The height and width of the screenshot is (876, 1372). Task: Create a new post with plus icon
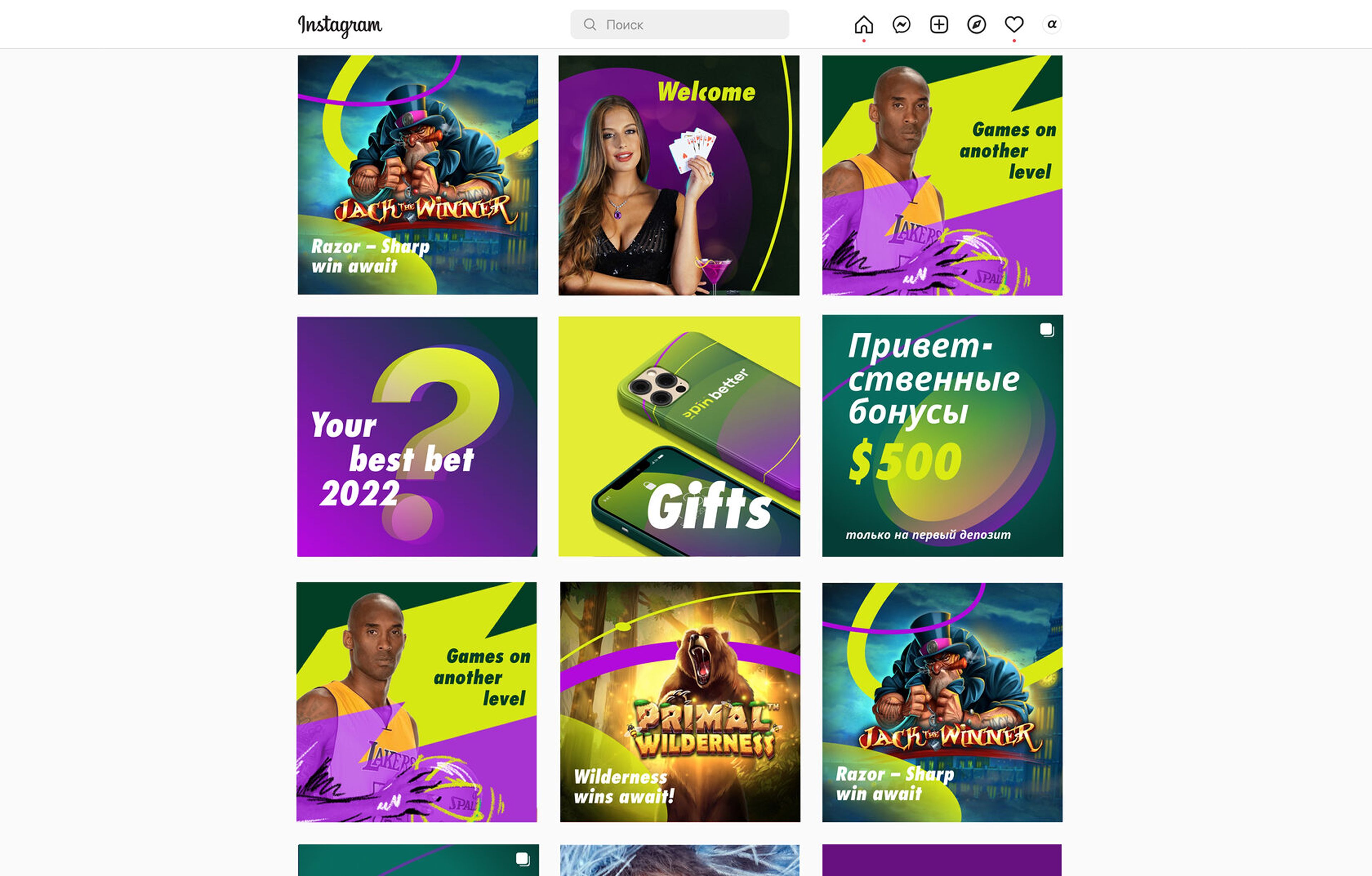coord(938,25)
